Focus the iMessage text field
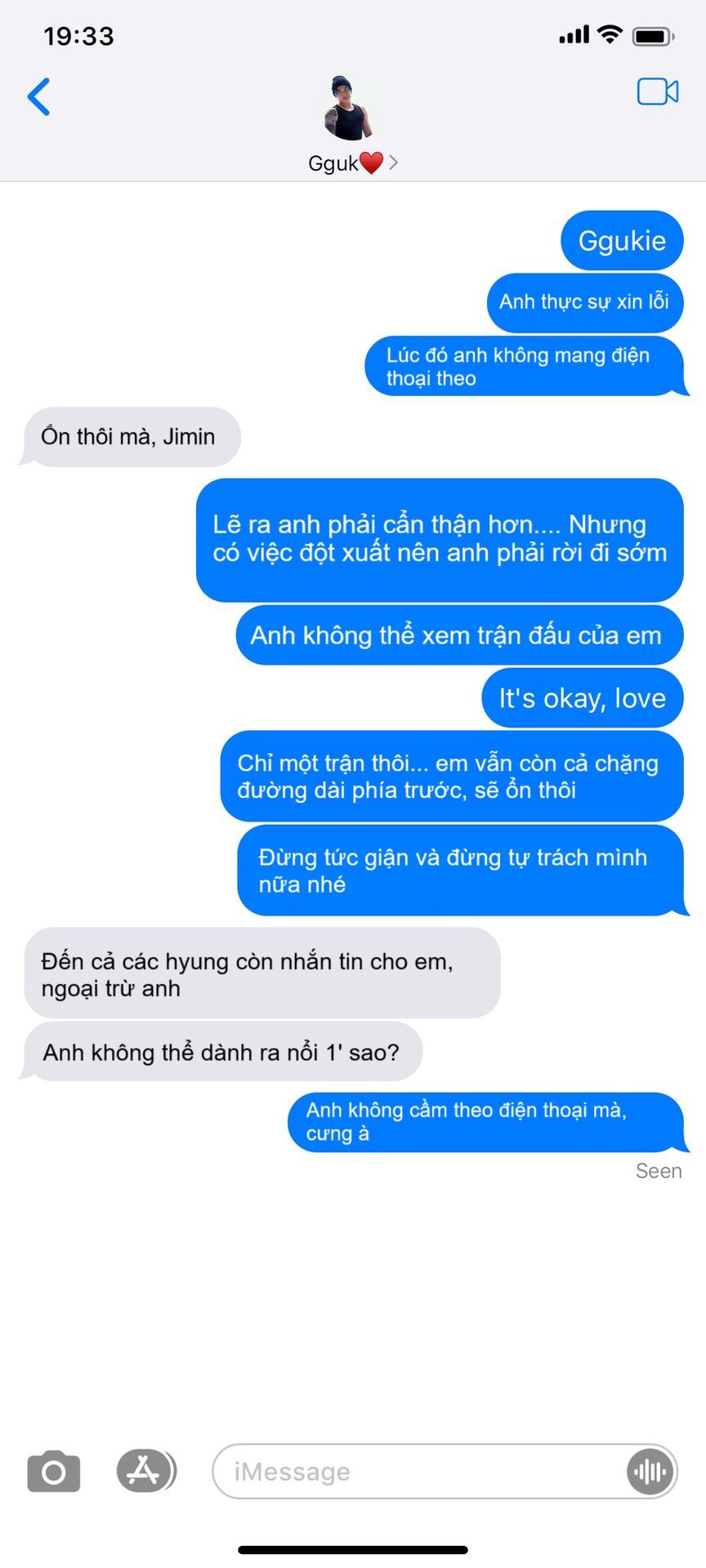The width and height of the screenshot is (706, 1568). [417, 1472]
